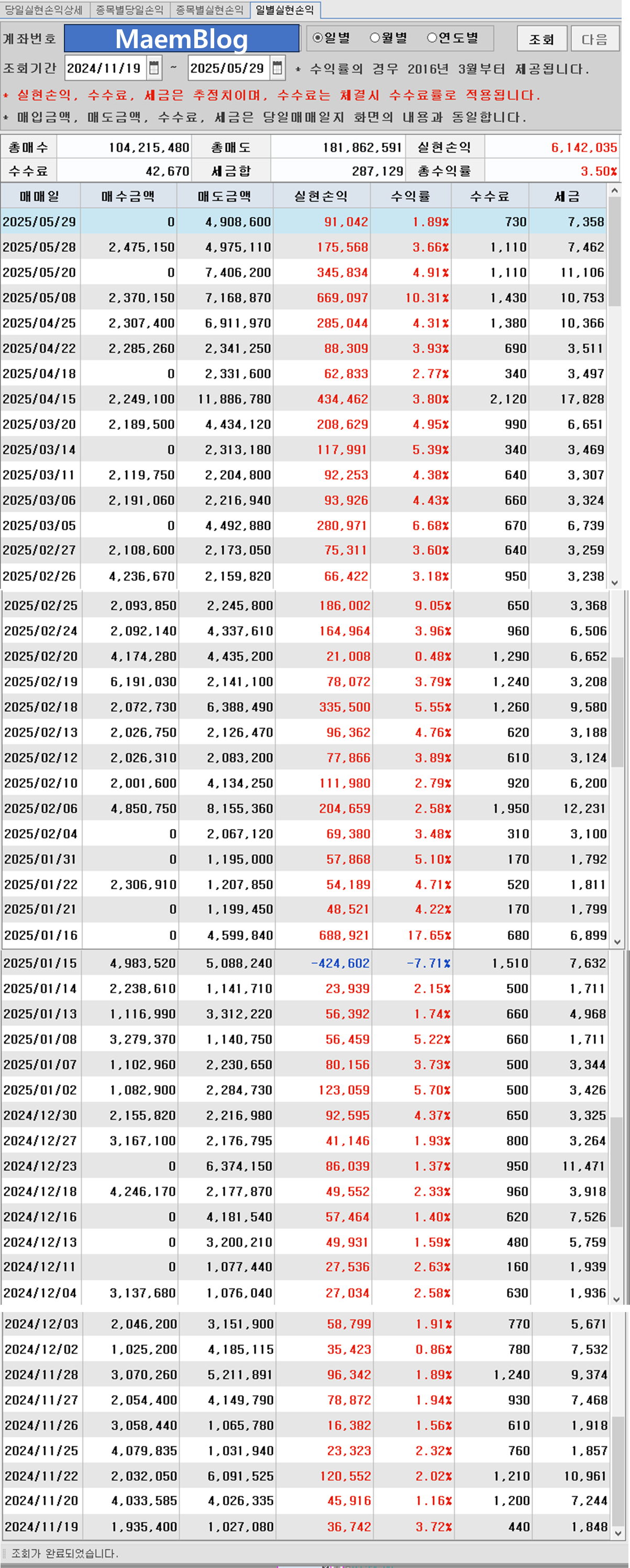Open the calendar picker for the start date
This screenshot has width=630, height=1568.
[155, 68]
